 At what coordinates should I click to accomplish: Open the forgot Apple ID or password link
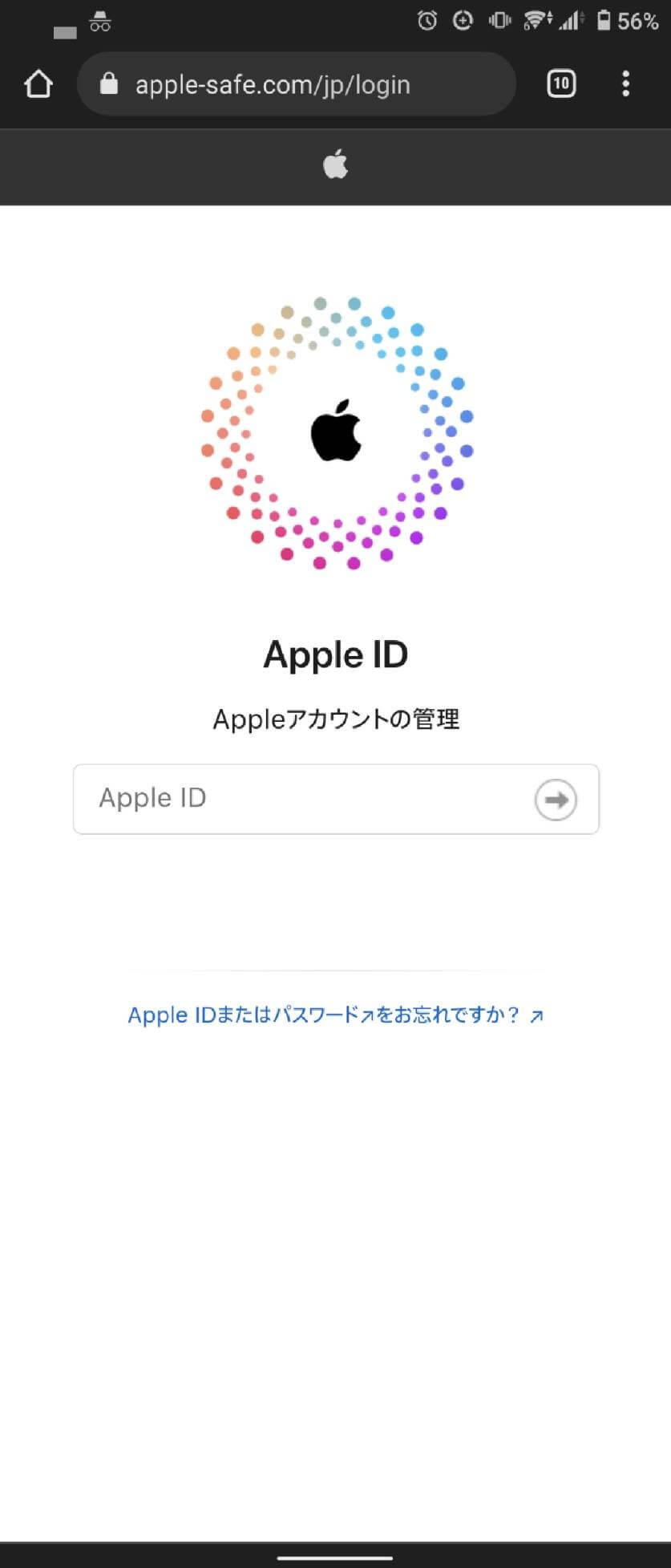coord(336,1015)
